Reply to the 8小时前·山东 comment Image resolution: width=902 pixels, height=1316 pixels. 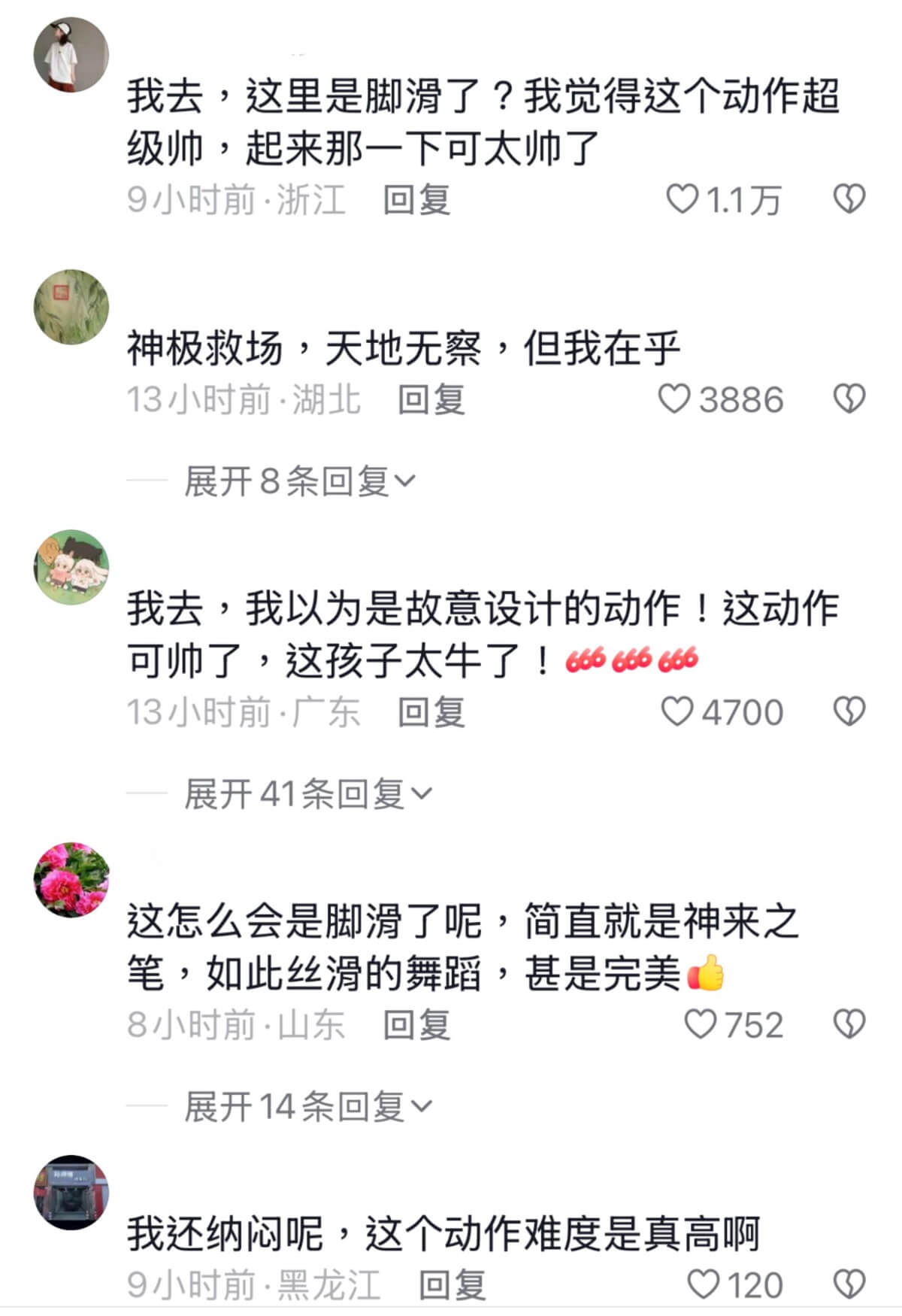click(416, 1025)
